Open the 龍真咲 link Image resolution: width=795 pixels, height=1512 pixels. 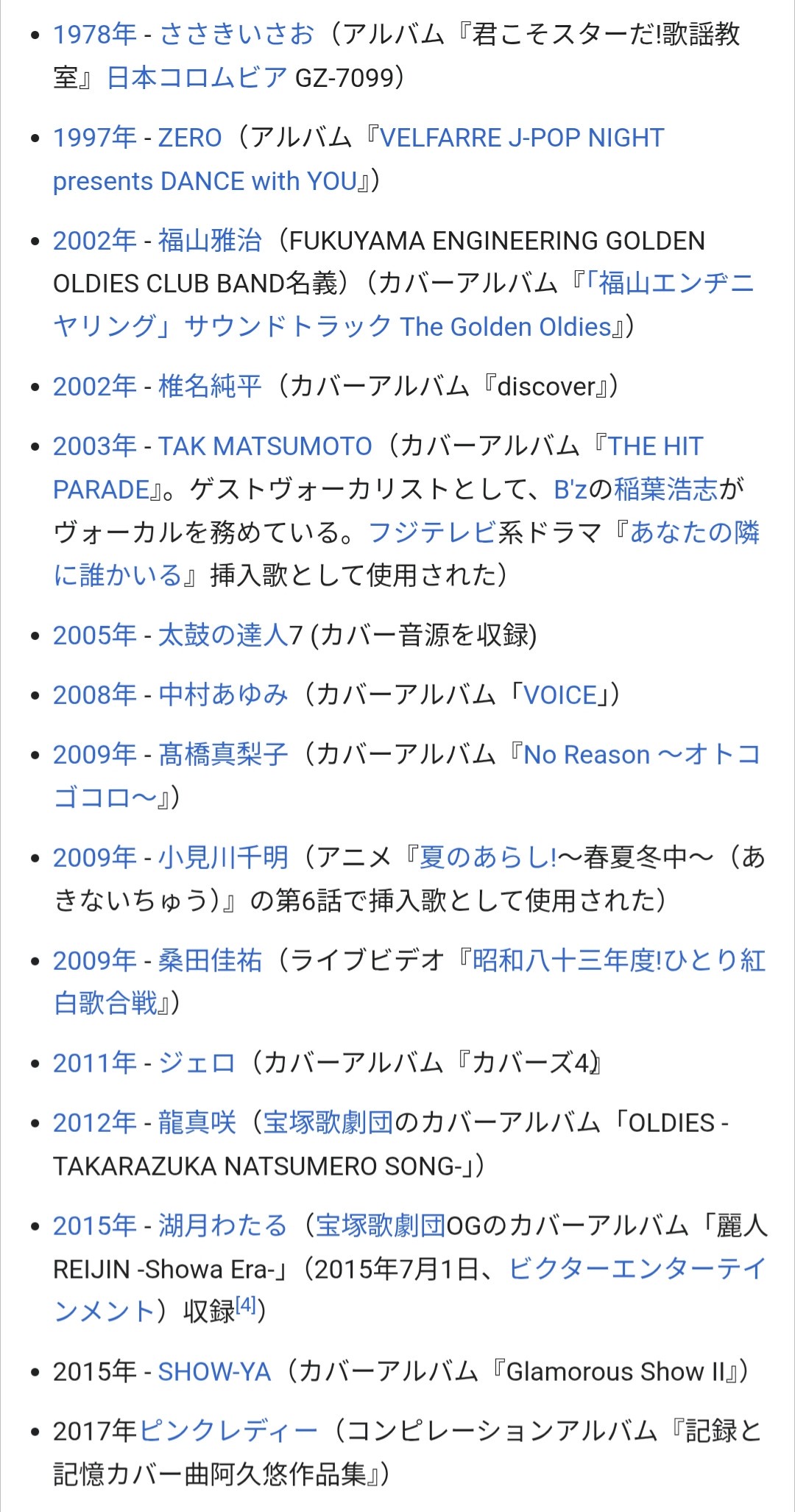tap(197, 1123)
